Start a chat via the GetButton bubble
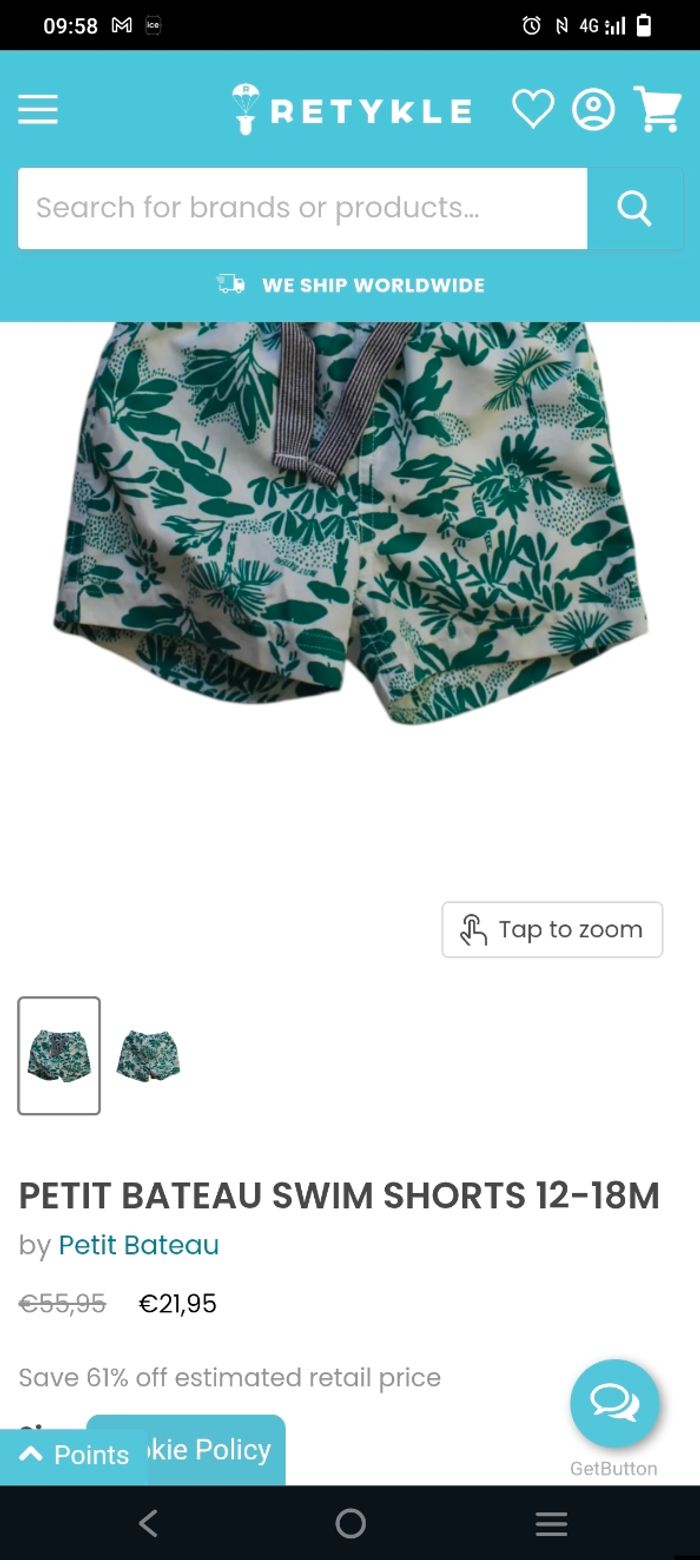The height and width of the screenshot is (1560, 700). tap(614, 1403)
